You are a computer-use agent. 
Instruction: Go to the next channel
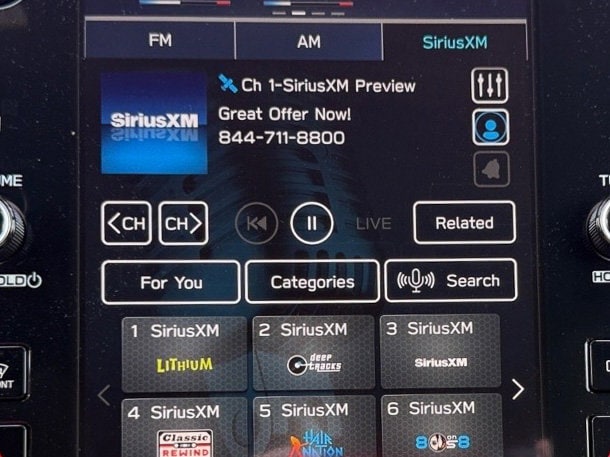pos(183,223)
